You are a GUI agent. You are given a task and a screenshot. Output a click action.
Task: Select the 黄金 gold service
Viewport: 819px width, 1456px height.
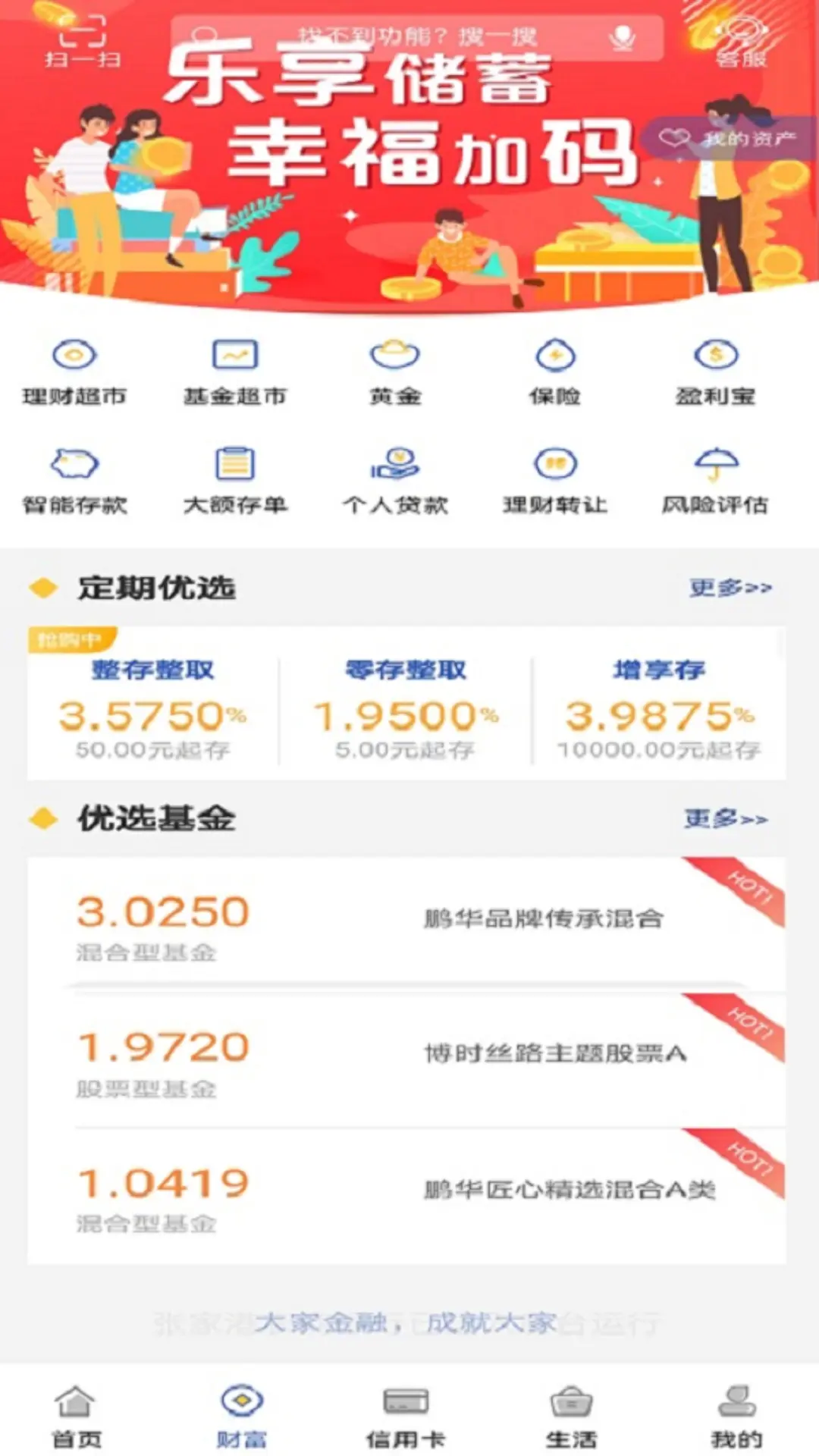click(396, 372)
